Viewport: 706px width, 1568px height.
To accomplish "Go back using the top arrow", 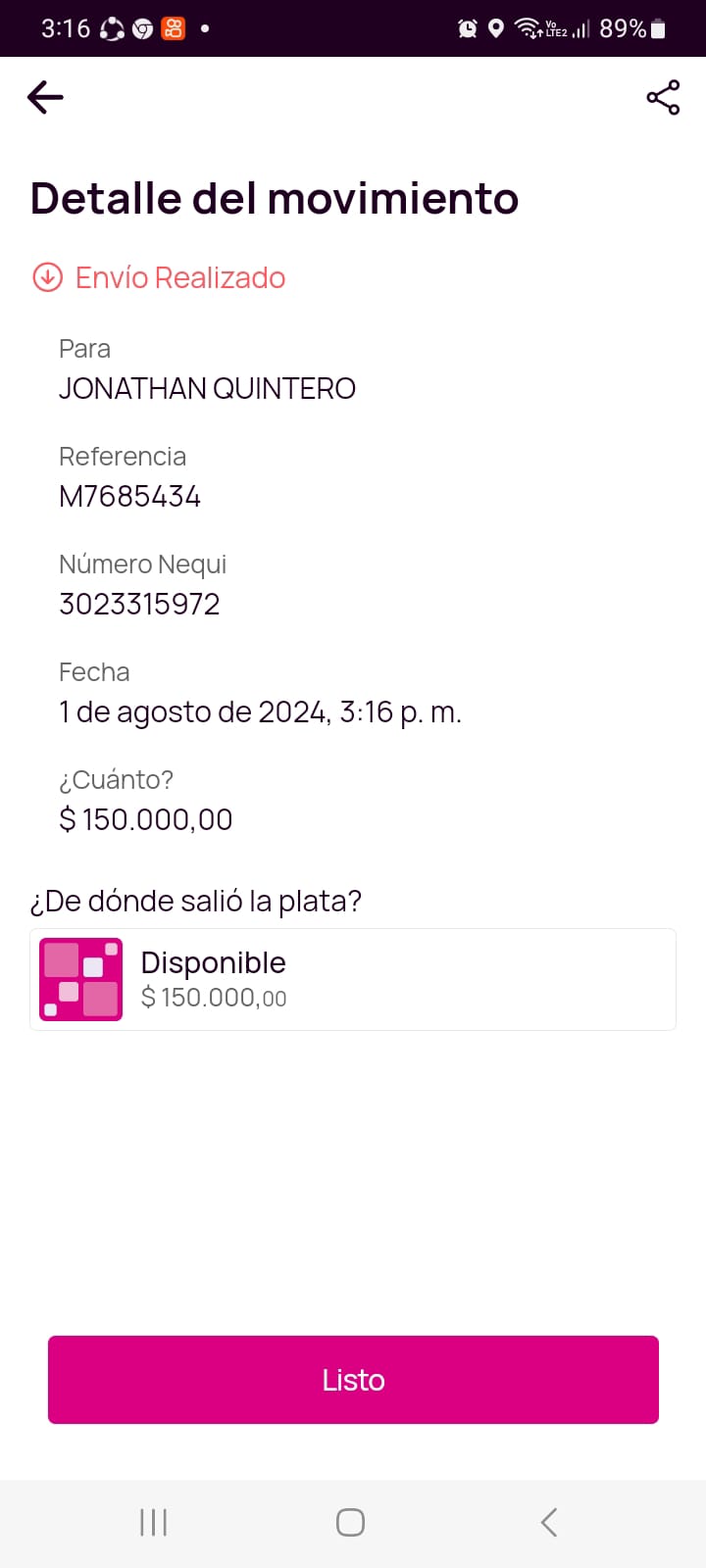I will pyautogui.click(x=45, y=97).
